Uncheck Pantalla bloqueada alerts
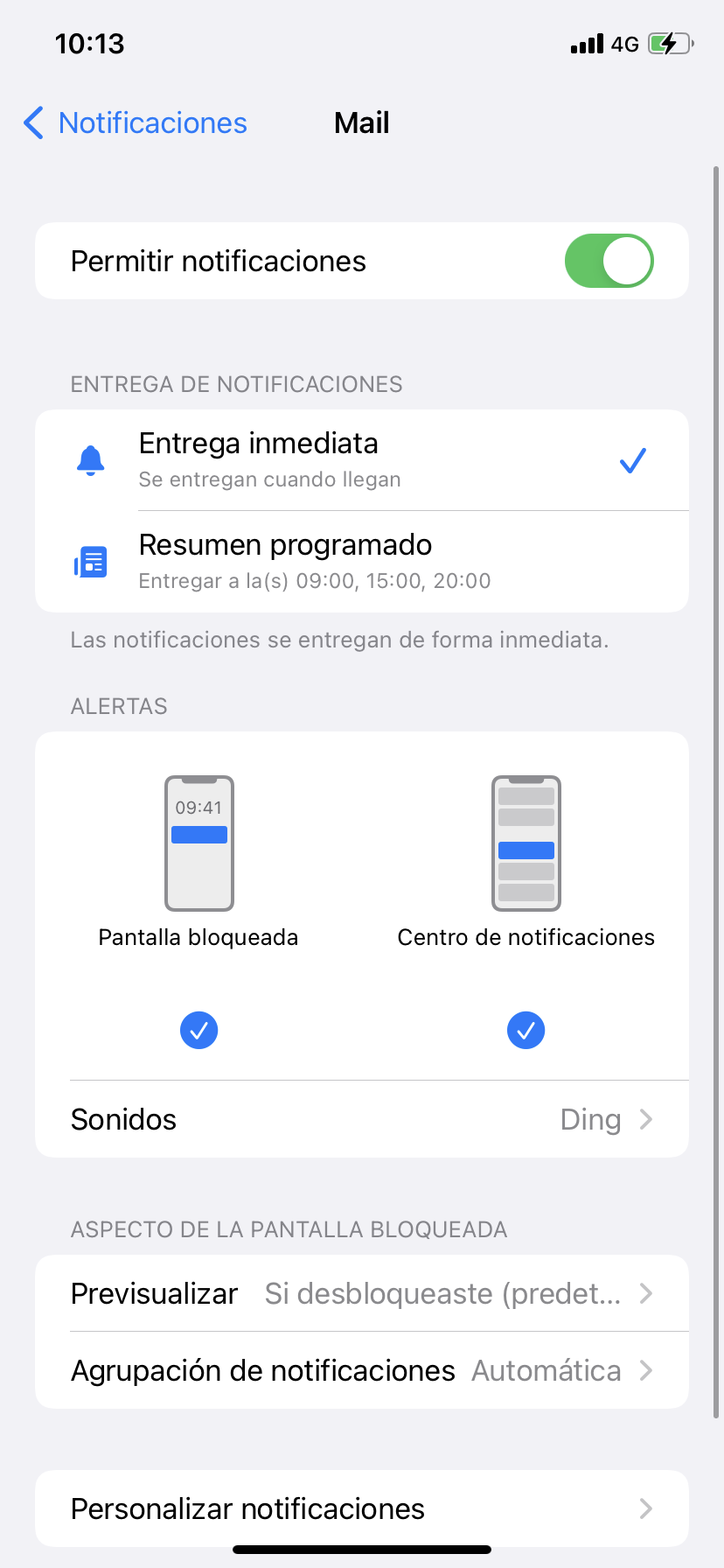 click(198, 1030)
